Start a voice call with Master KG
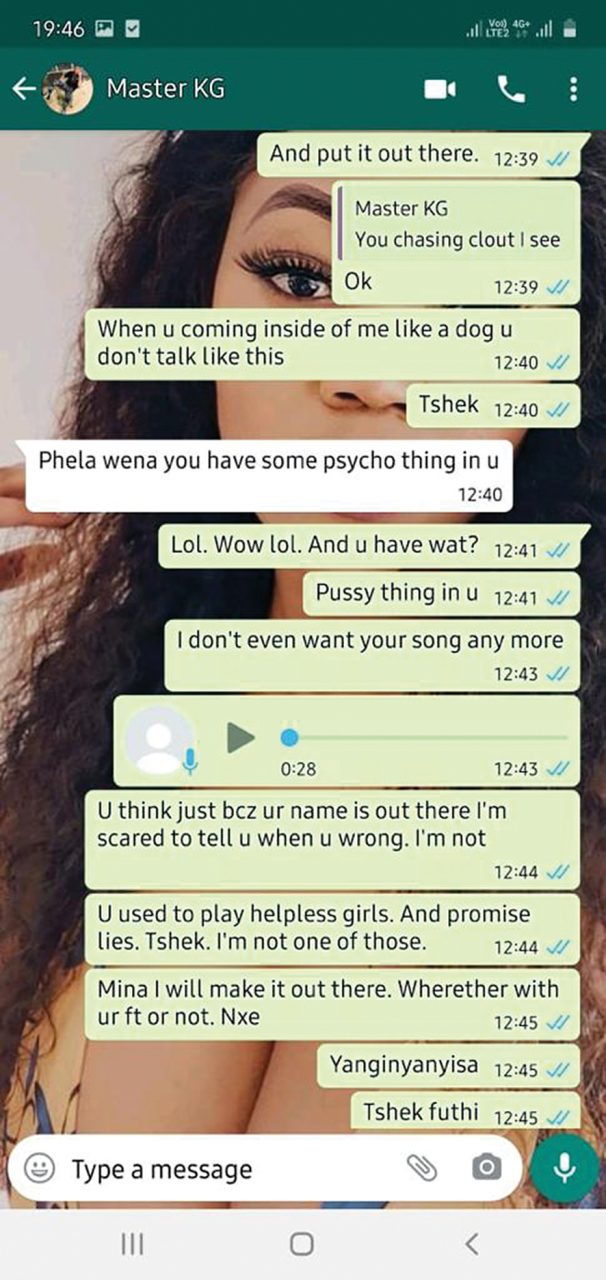606x1280 pixels. (x=511, y=89)
